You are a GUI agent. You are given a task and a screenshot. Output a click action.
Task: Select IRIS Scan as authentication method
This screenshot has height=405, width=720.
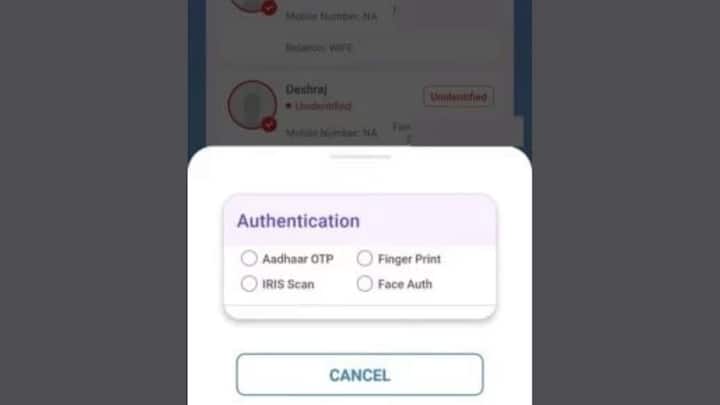tap(249, 284)
